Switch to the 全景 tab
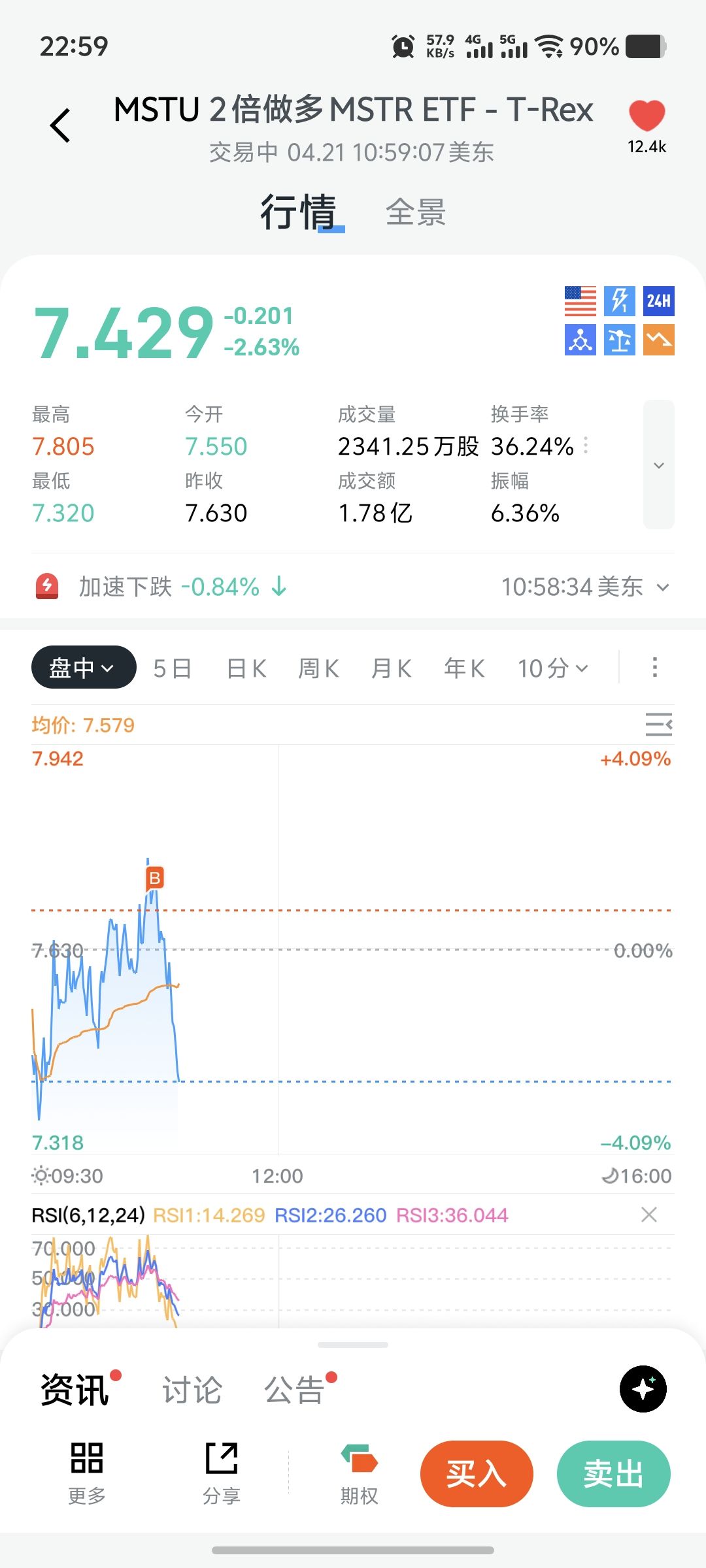Viewport: 706px width, 1568px height. (416, 212)
